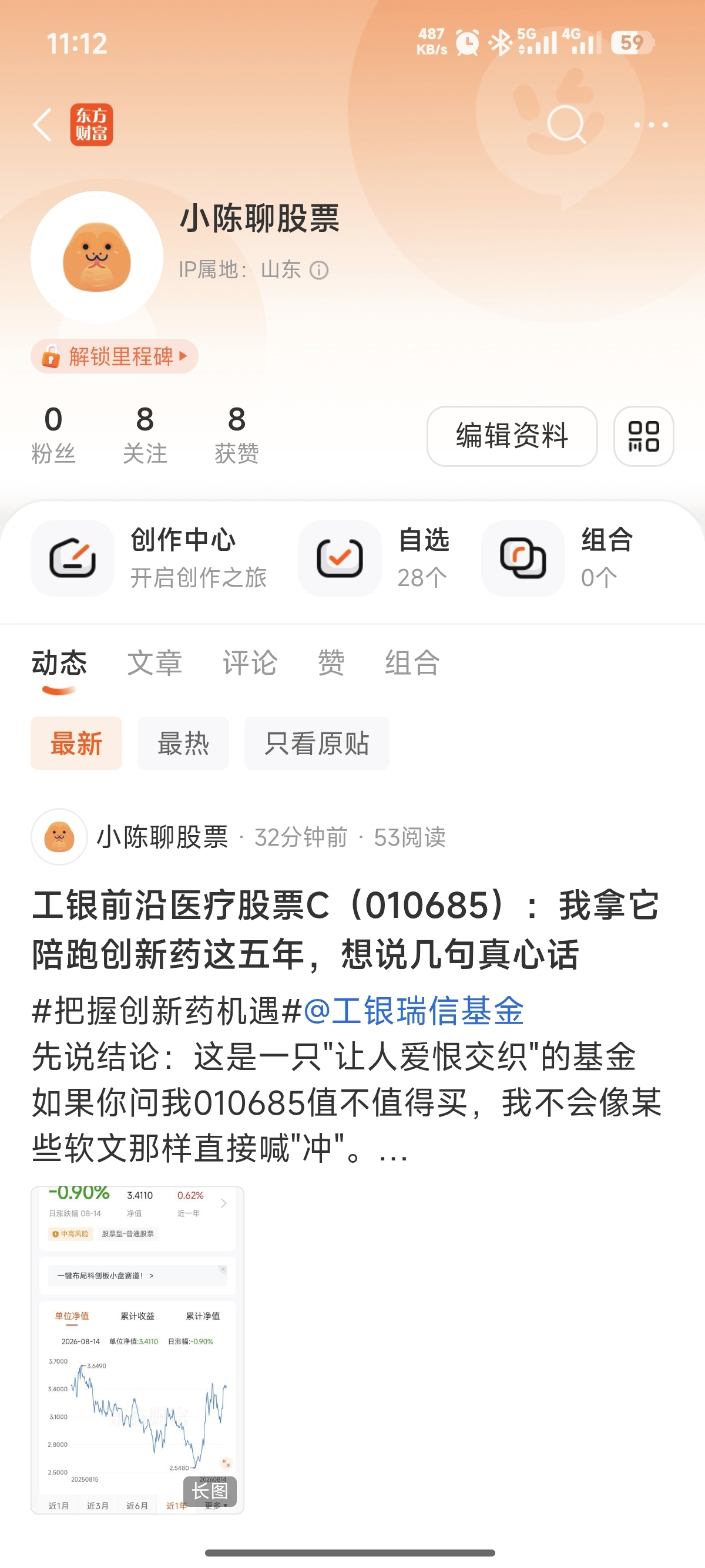Open the post's fund chart long image

pyautogui.click(x=137, y=1350)
